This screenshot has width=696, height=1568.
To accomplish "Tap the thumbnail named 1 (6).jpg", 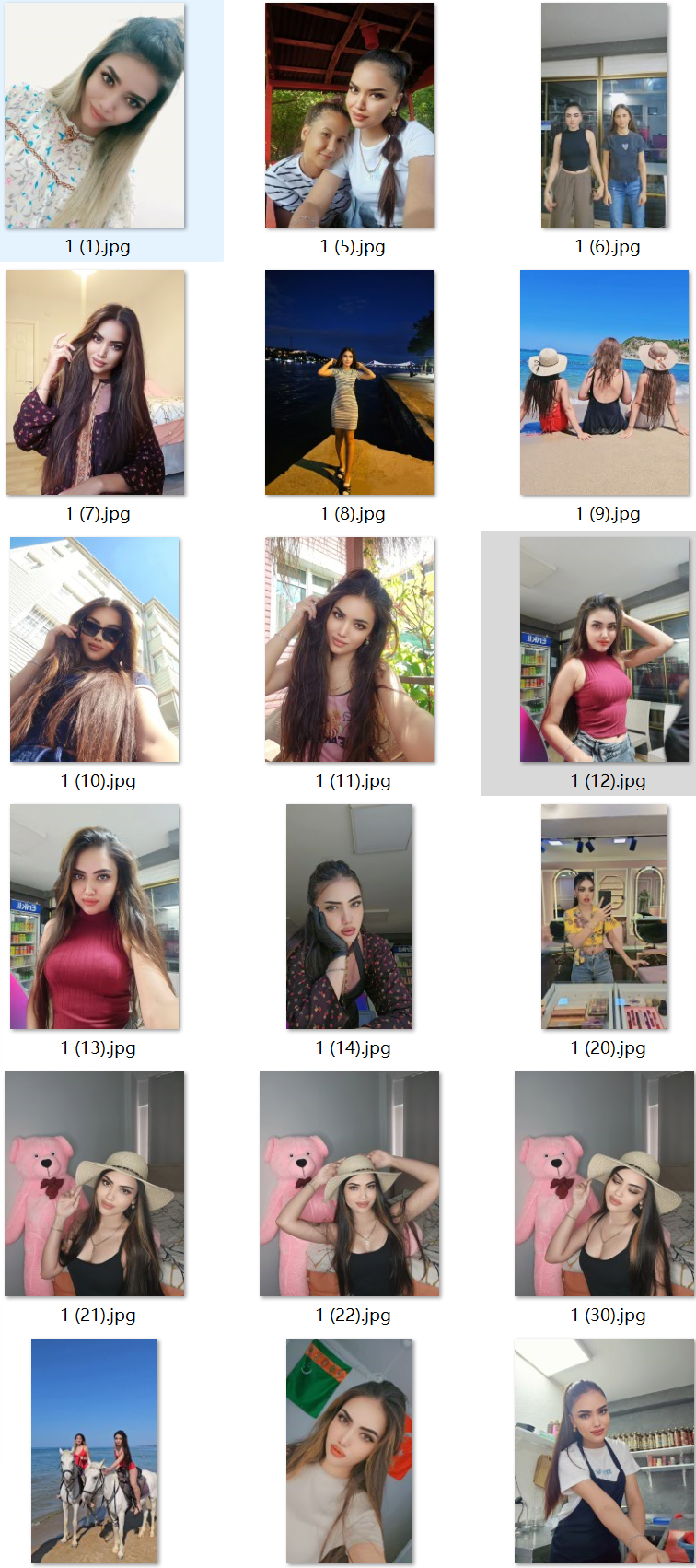I will click(x=604, y=115).
